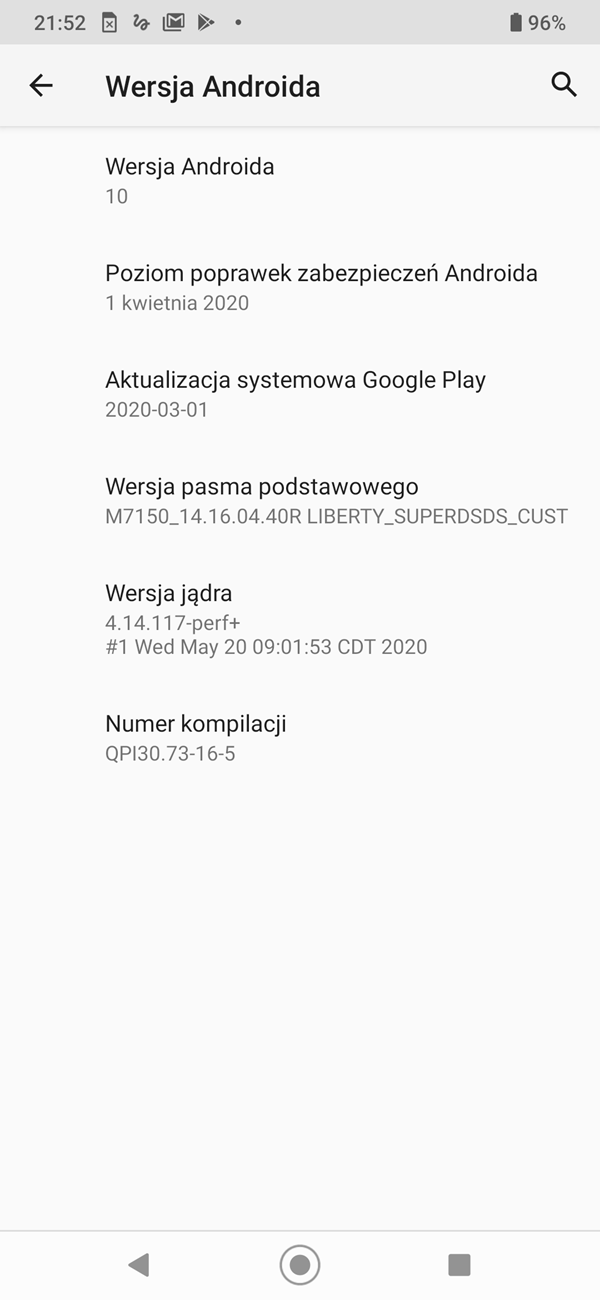This screenshot has height=1300, width=600.
Task: Go to the home screen
Action: (299, 1265)
